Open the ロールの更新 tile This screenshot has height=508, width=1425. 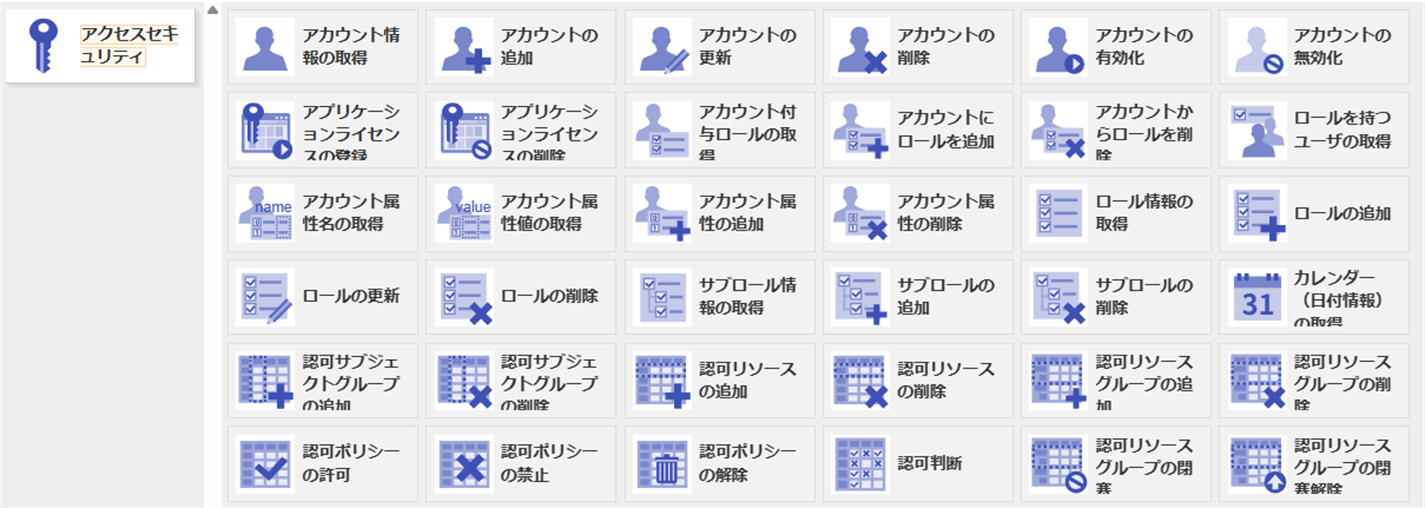[x=322, y=296]
